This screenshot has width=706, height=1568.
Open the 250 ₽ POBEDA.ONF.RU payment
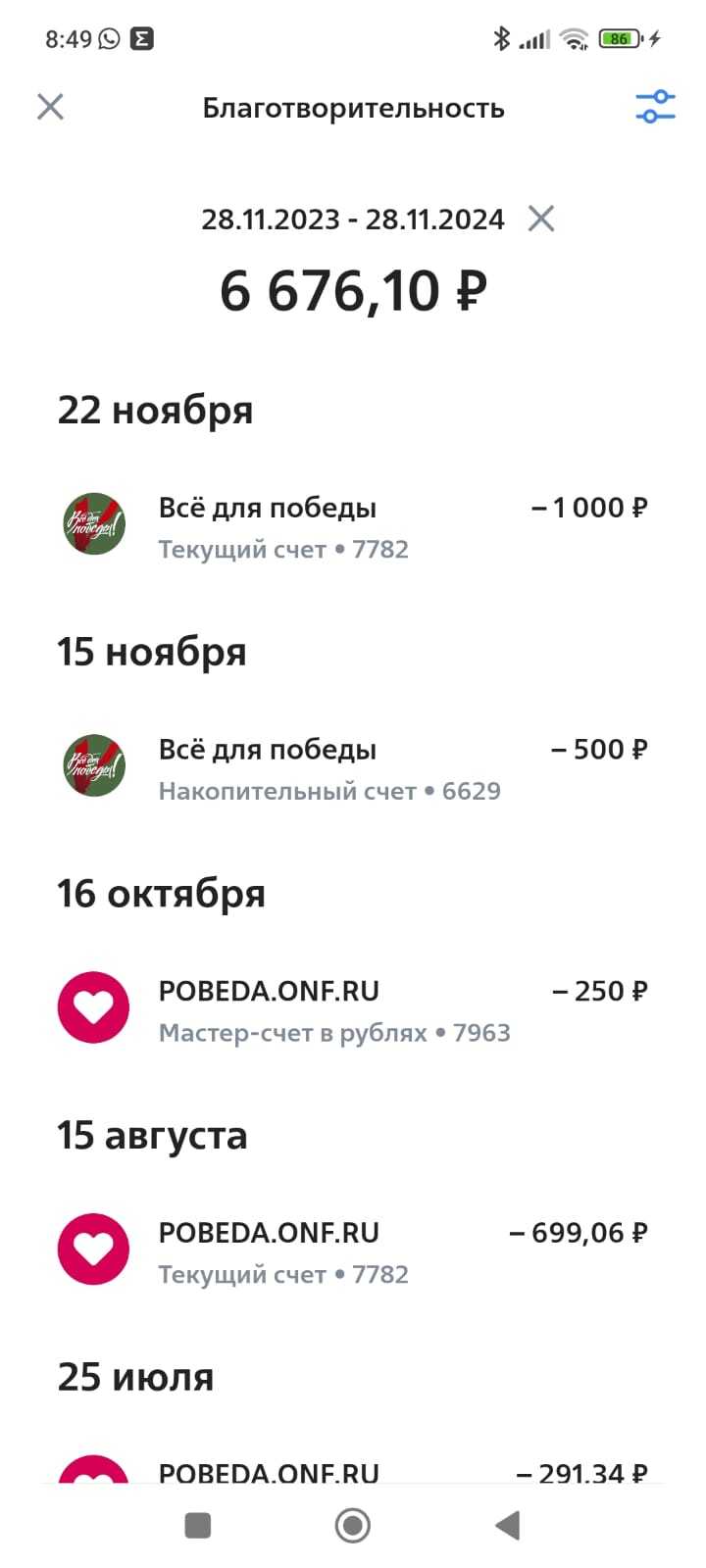[353, 1010]
